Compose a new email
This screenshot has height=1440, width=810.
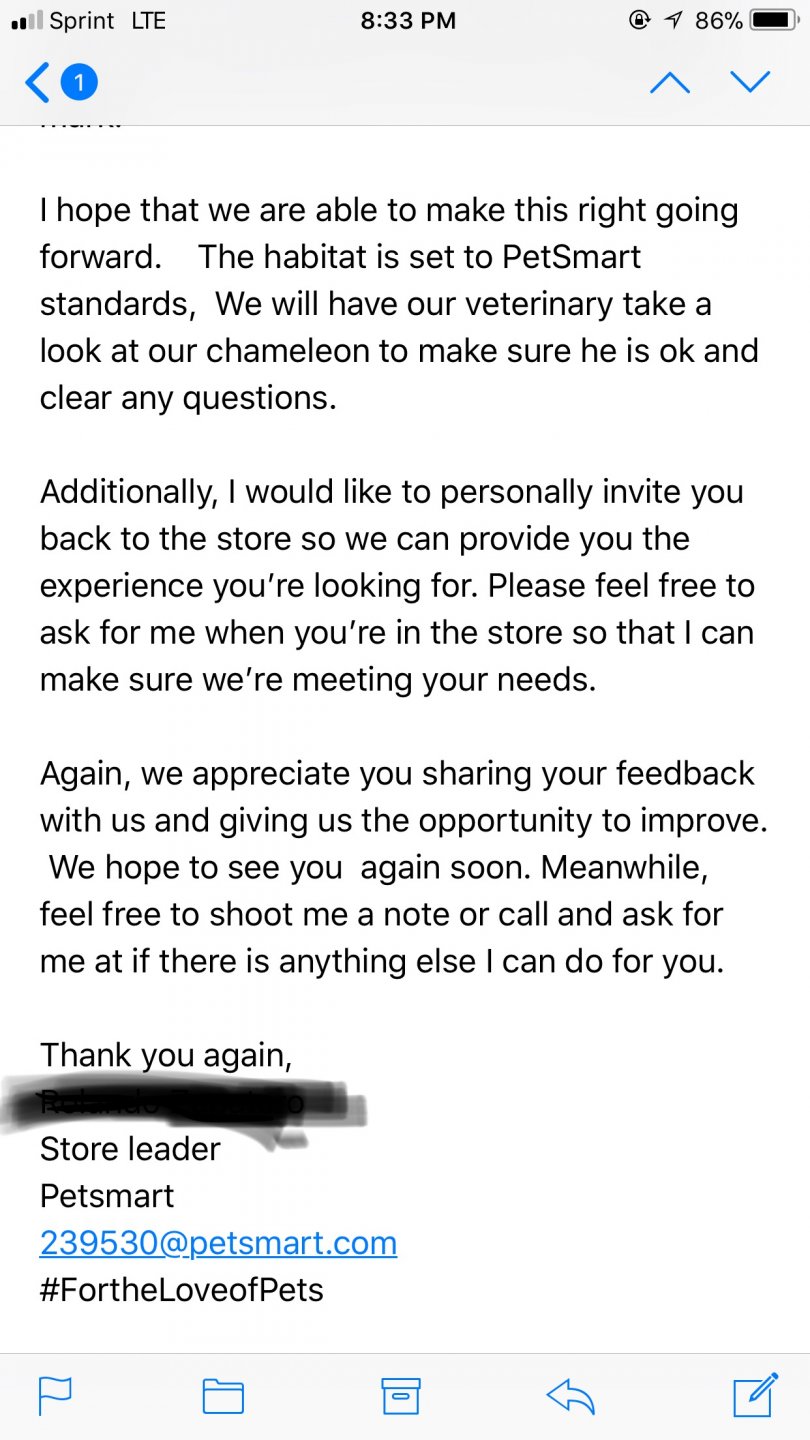pos(755,1395)
